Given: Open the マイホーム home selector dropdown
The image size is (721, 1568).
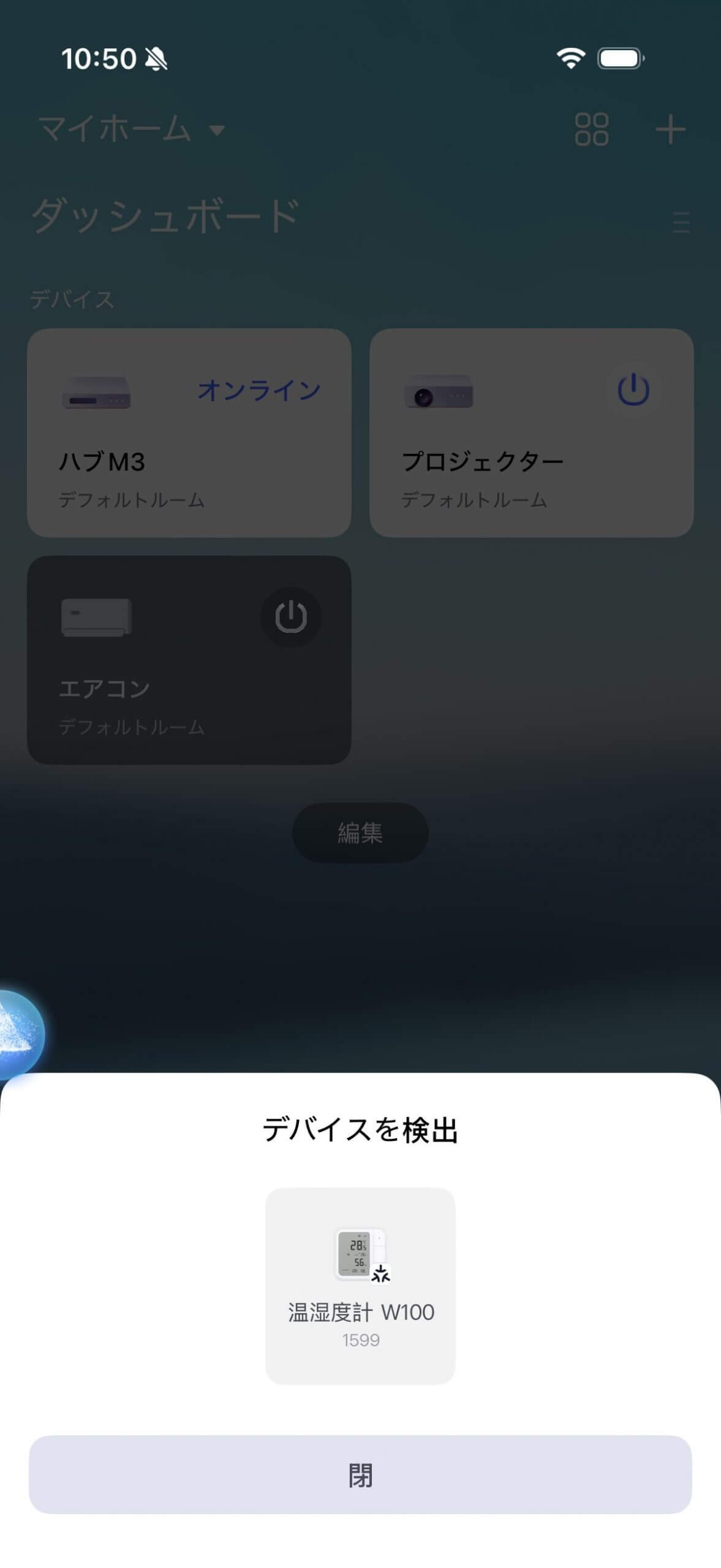Looking at the screenshot, I should [x=129, y=129].
